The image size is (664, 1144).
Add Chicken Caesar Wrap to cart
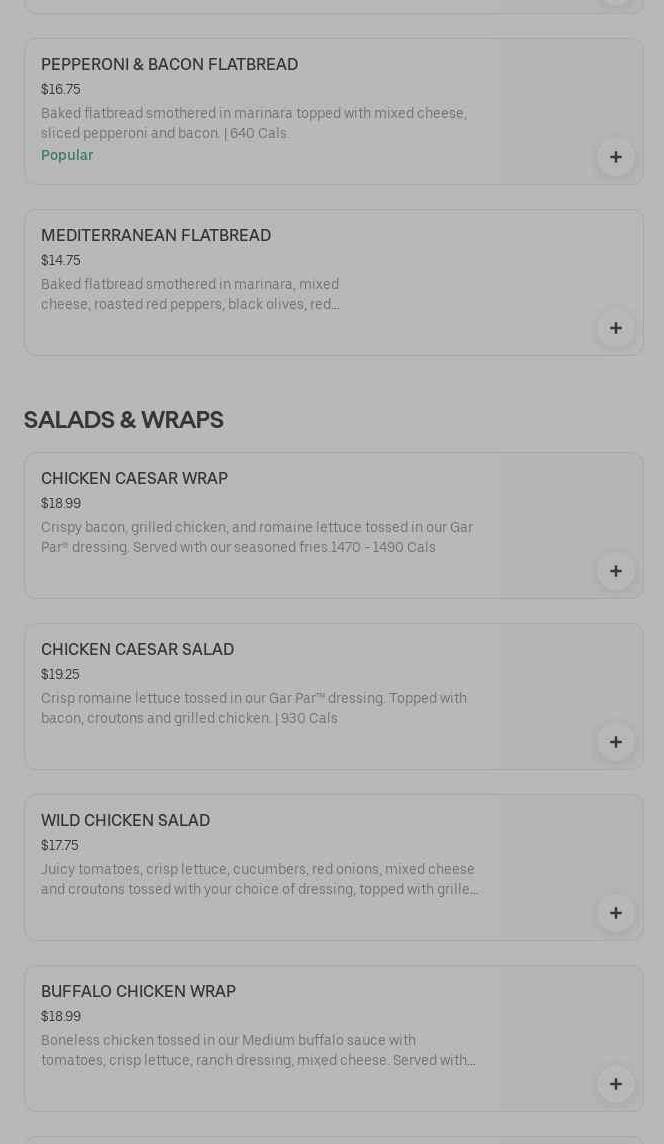(x=615, y=571)
